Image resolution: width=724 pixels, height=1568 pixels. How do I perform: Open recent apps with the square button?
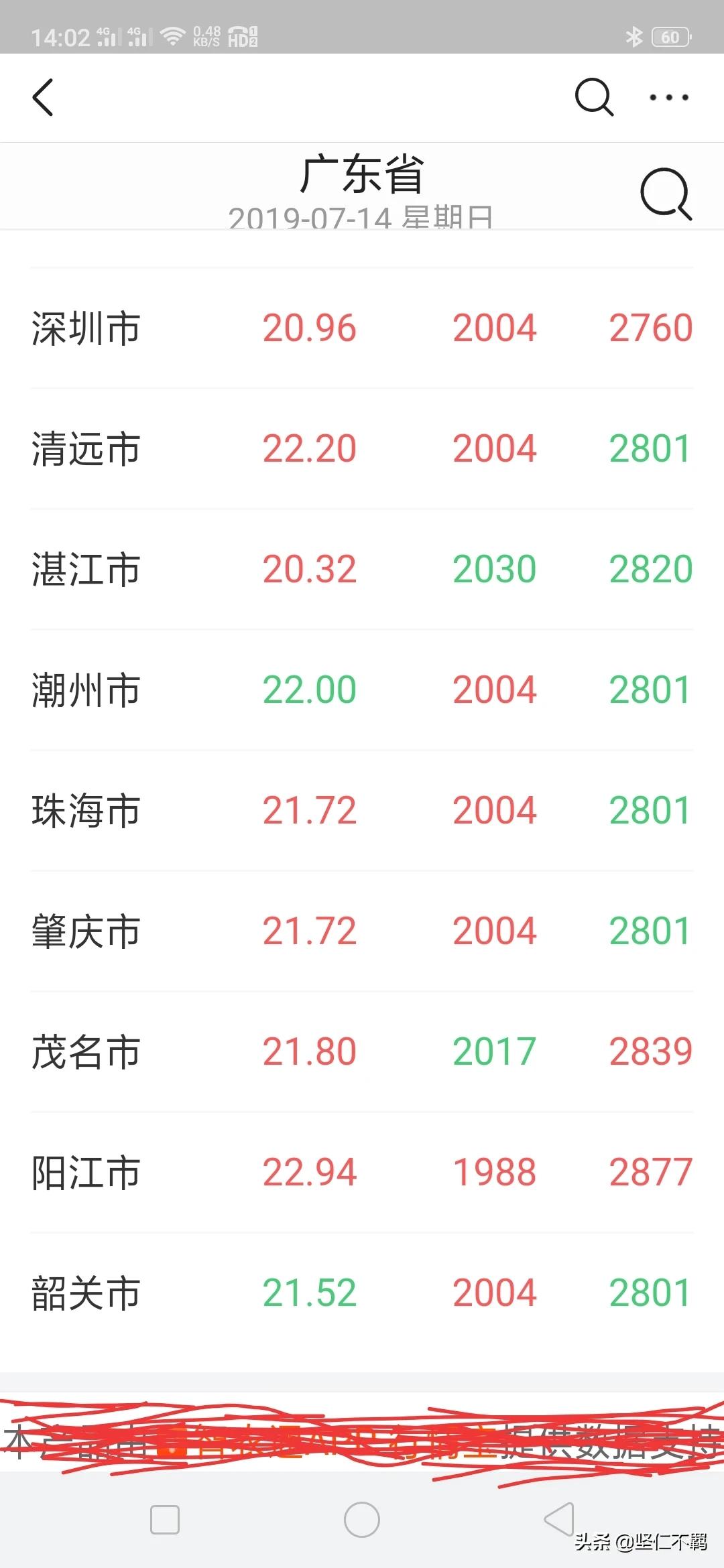click(165, 1520)
